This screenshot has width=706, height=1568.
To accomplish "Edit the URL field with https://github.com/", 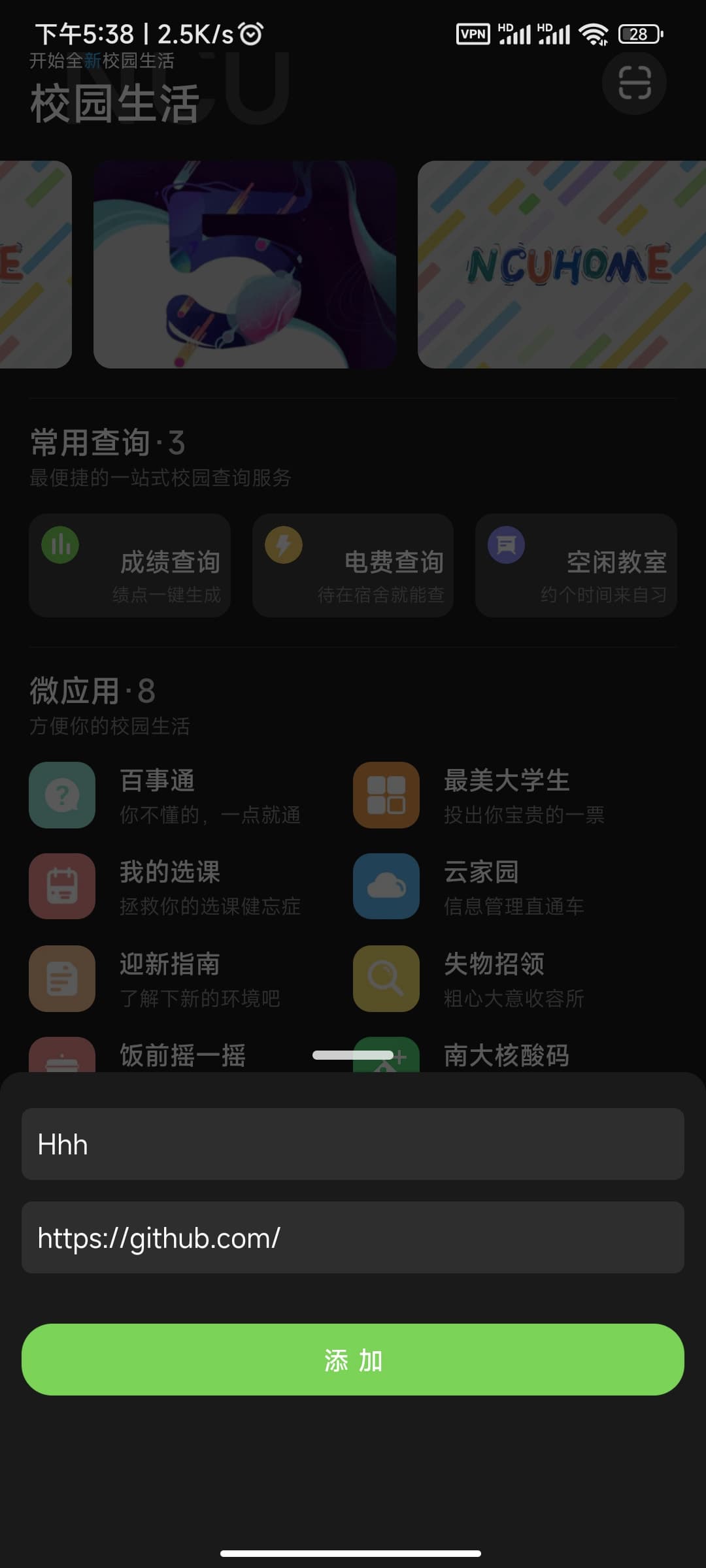I will (x=353, y=1237).
